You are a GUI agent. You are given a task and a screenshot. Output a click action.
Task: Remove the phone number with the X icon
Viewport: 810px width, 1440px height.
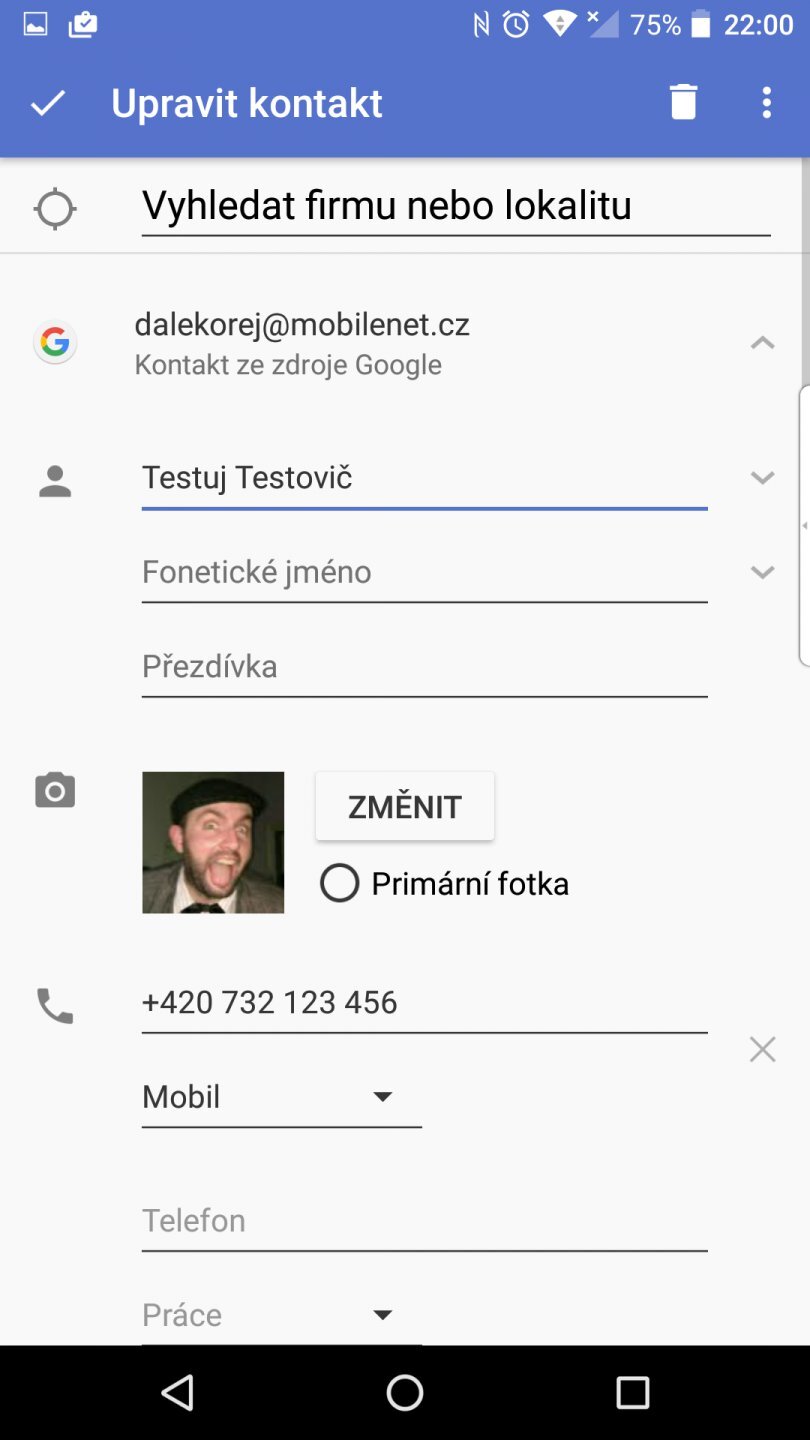(x=762, y=1048)
